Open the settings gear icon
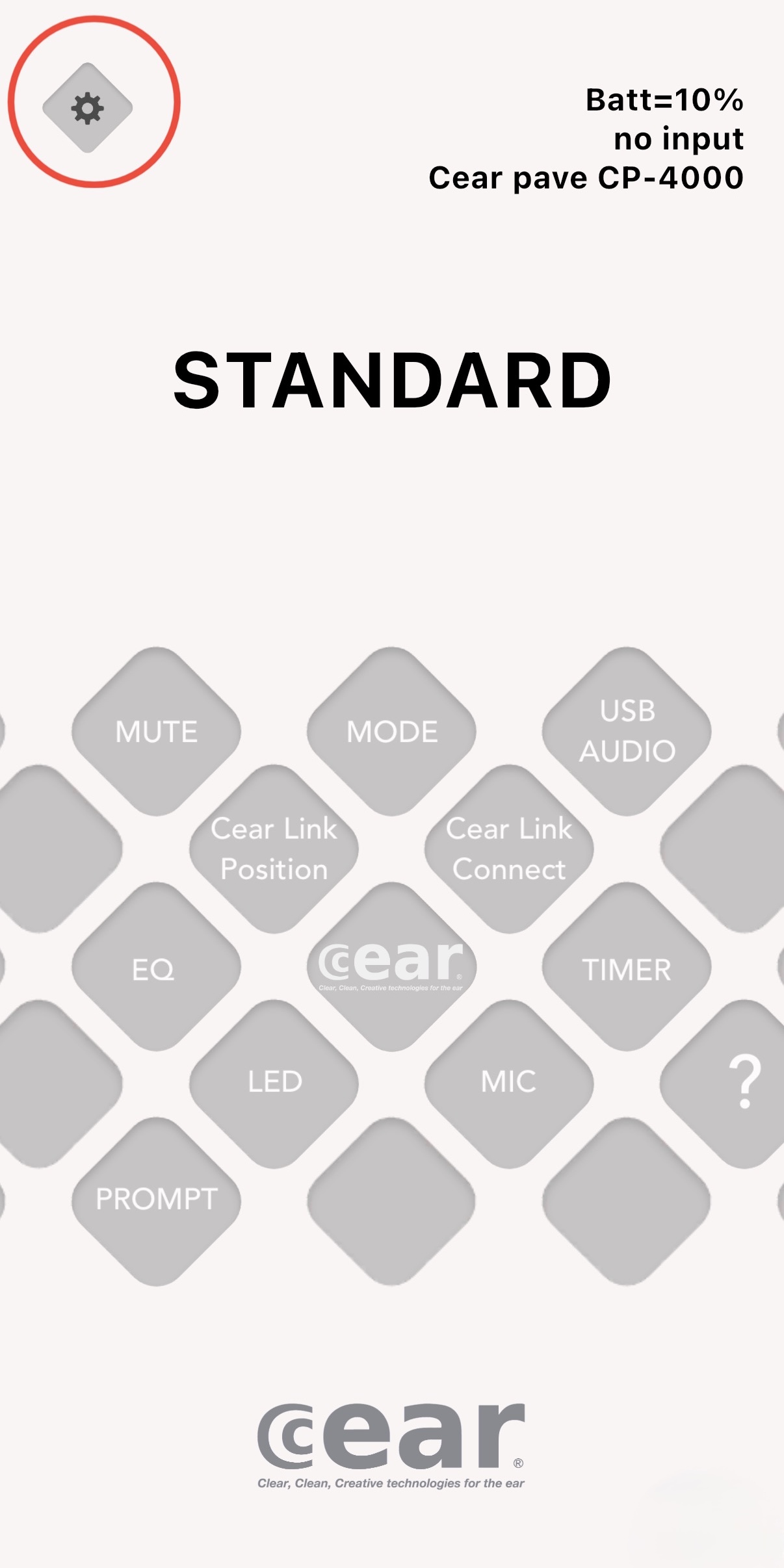This screenshot has width=784, height=1568. tap(88, 108)
